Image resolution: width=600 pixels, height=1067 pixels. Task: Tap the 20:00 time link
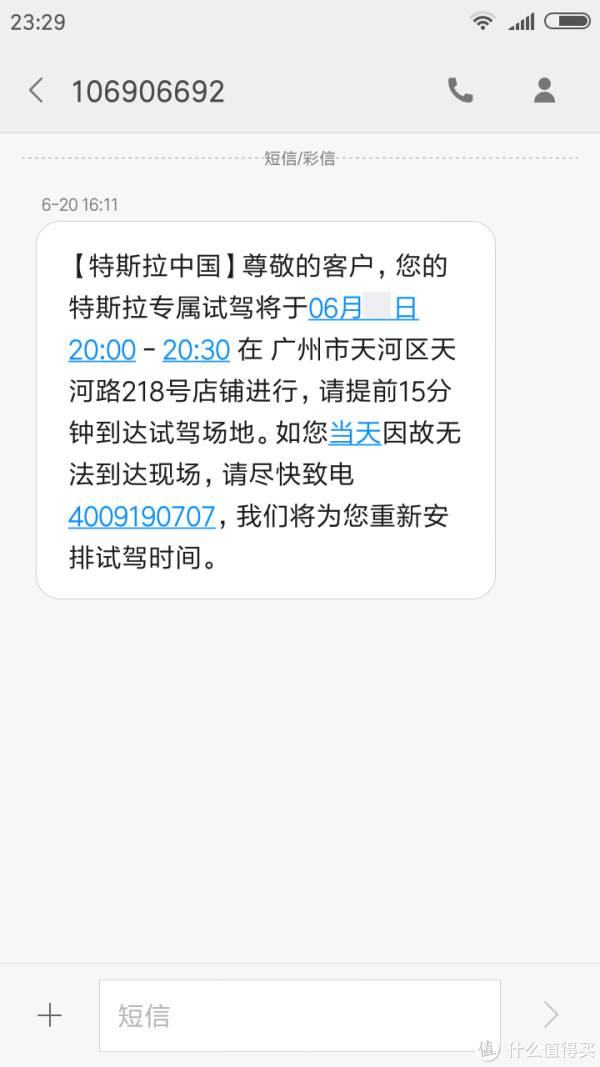(102, 350)
